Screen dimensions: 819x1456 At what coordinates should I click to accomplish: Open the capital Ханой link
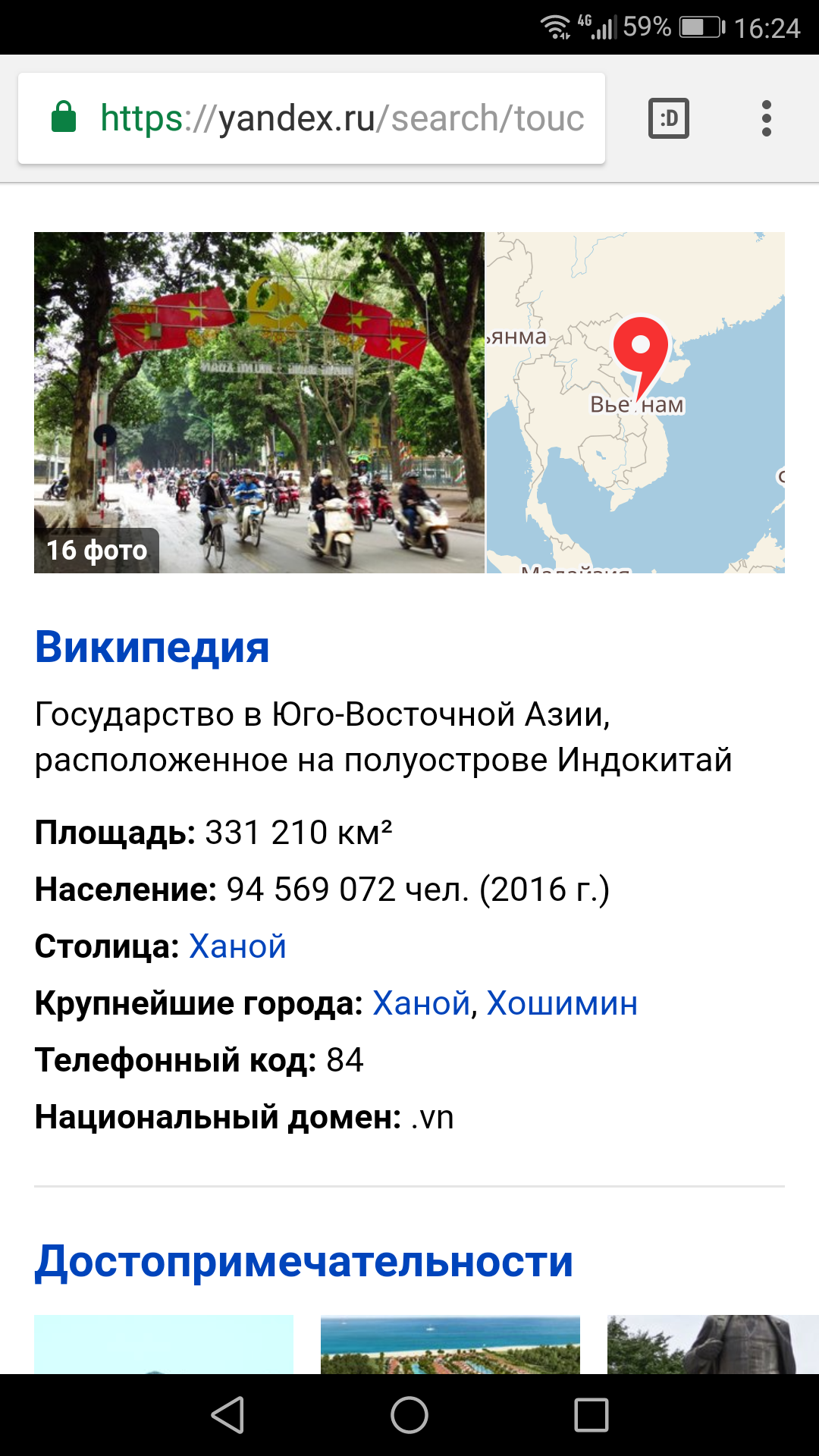237,946
